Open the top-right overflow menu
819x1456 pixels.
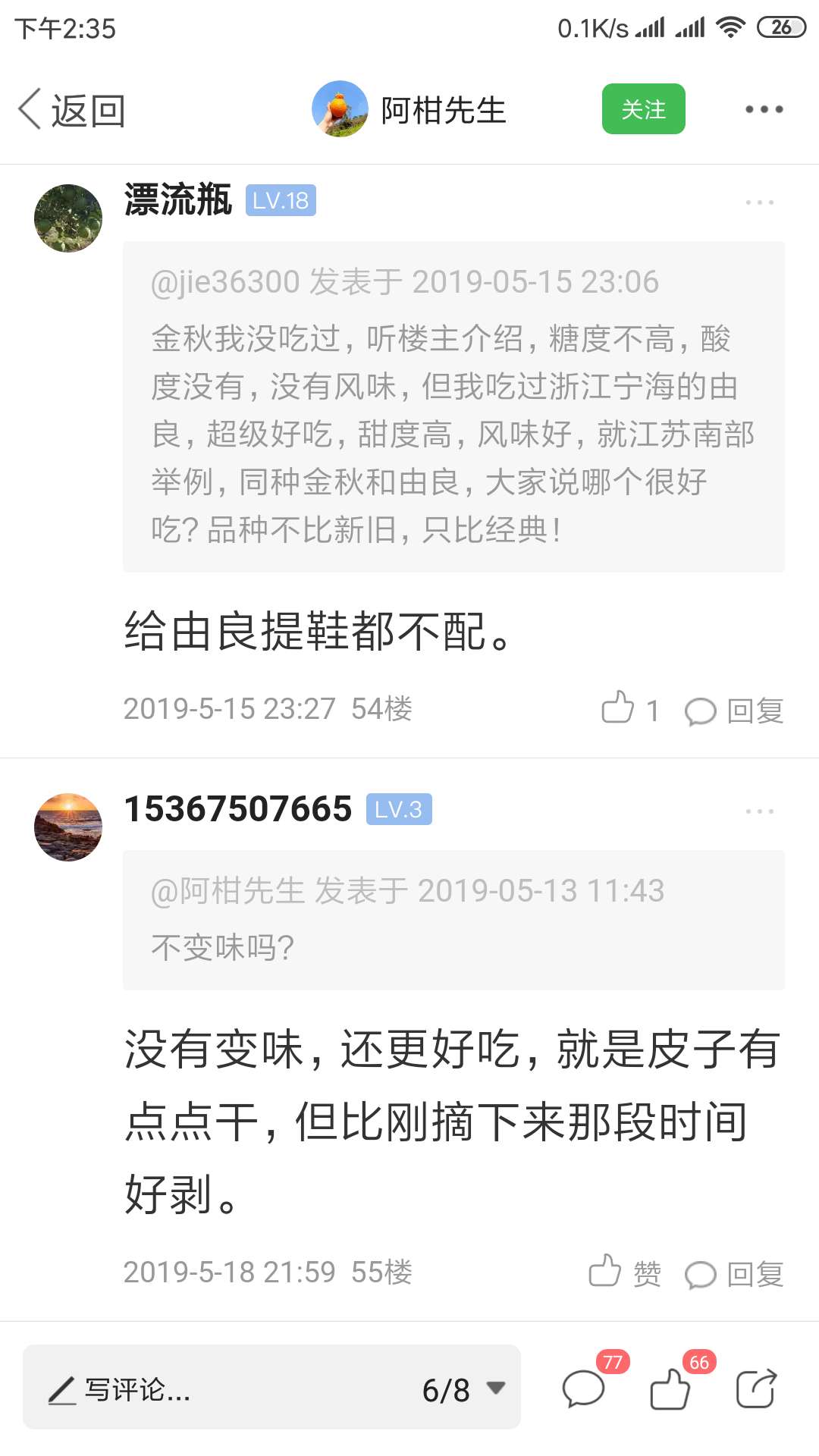coord(764,109)
